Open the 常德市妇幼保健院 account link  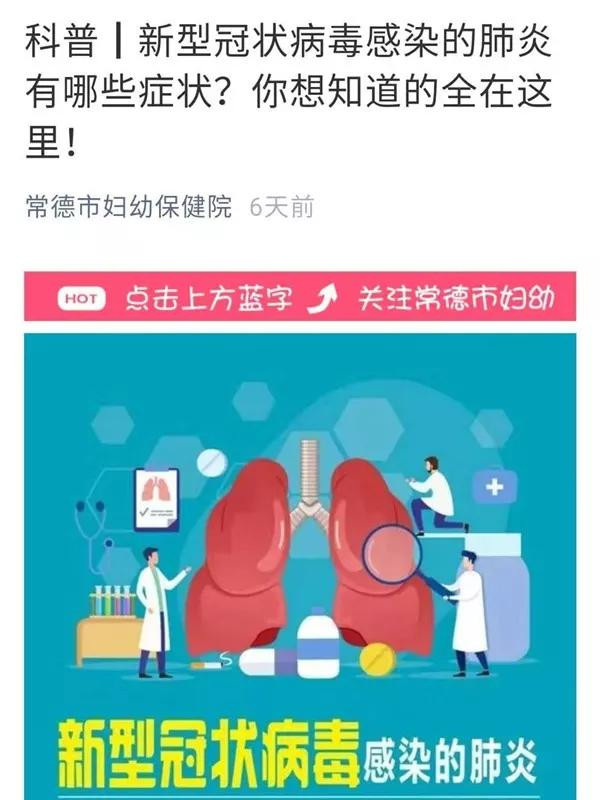point(128,207)
